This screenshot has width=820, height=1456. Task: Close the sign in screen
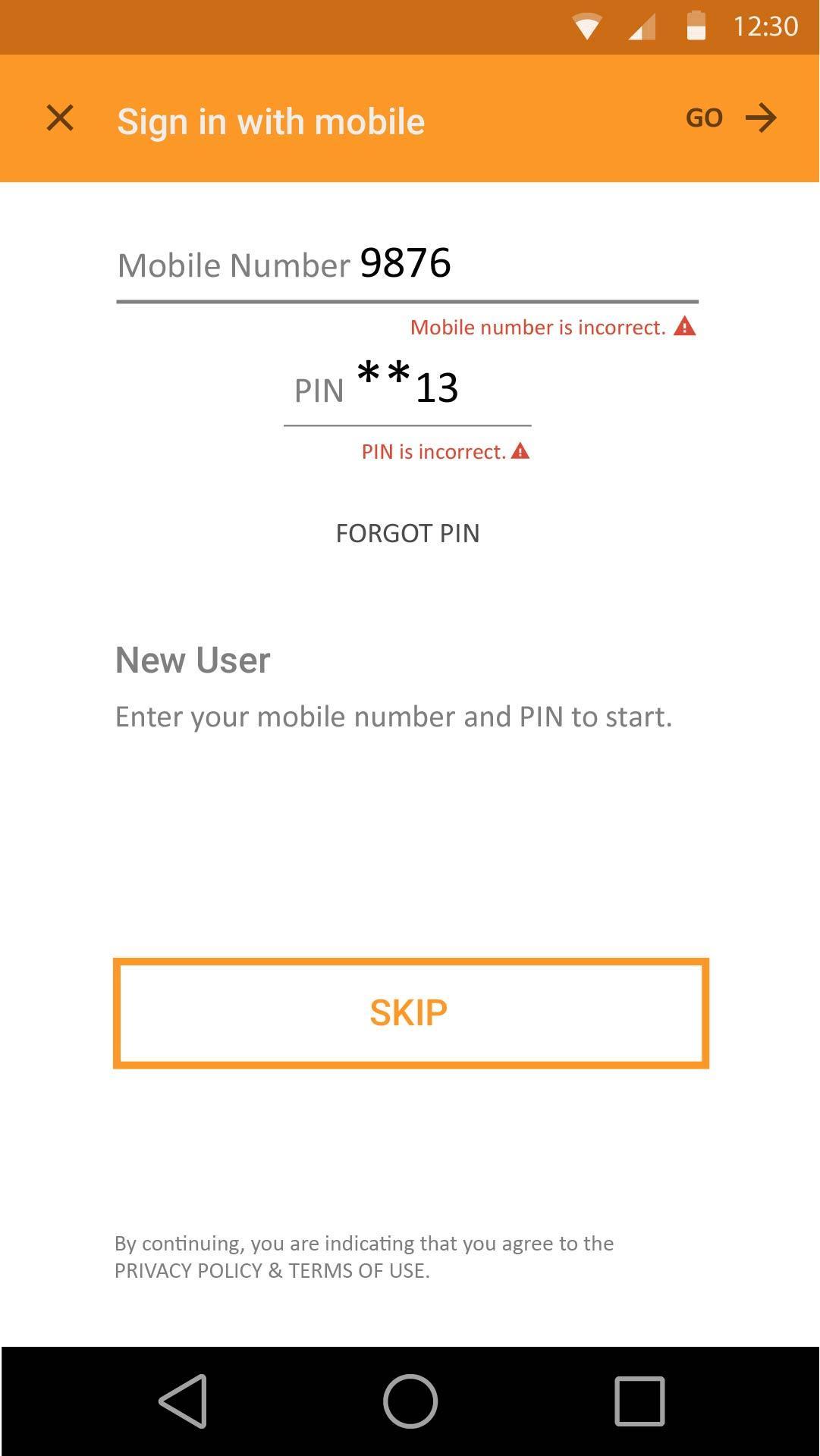pos(60,118)
